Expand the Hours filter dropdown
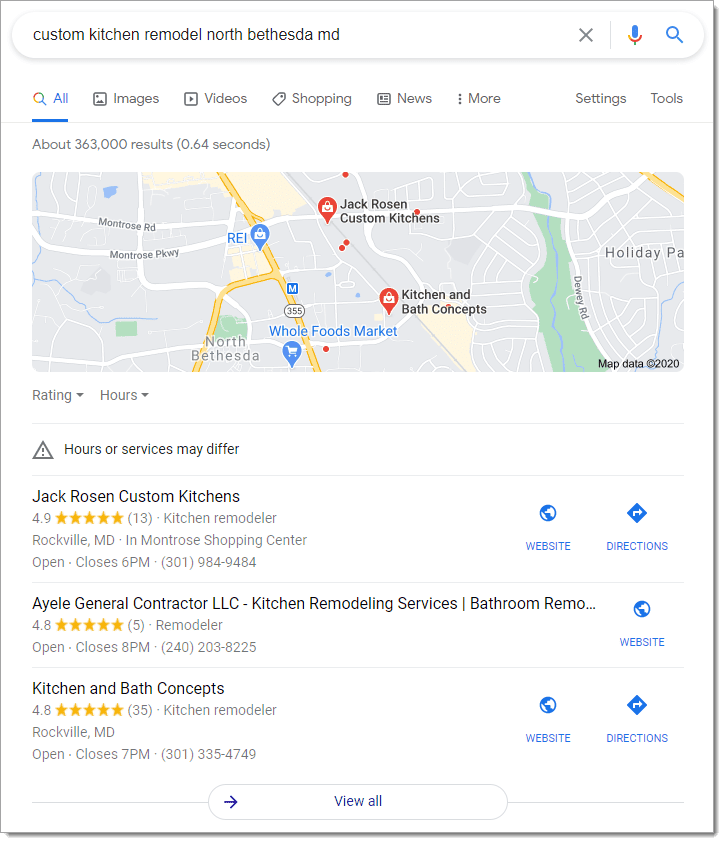The height and width of the screenshot is (843, 724). point(124,395)
